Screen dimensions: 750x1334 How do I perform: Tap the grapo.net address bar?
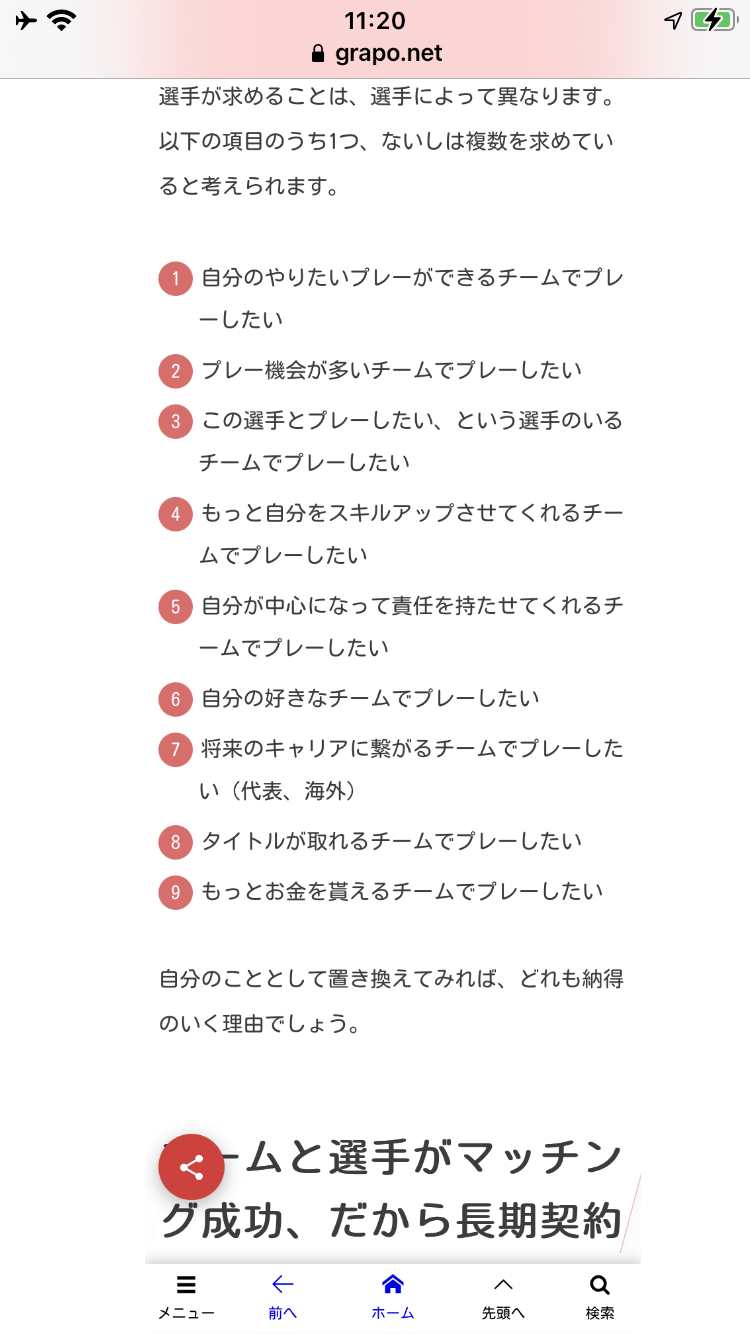[x=376, y=53]
